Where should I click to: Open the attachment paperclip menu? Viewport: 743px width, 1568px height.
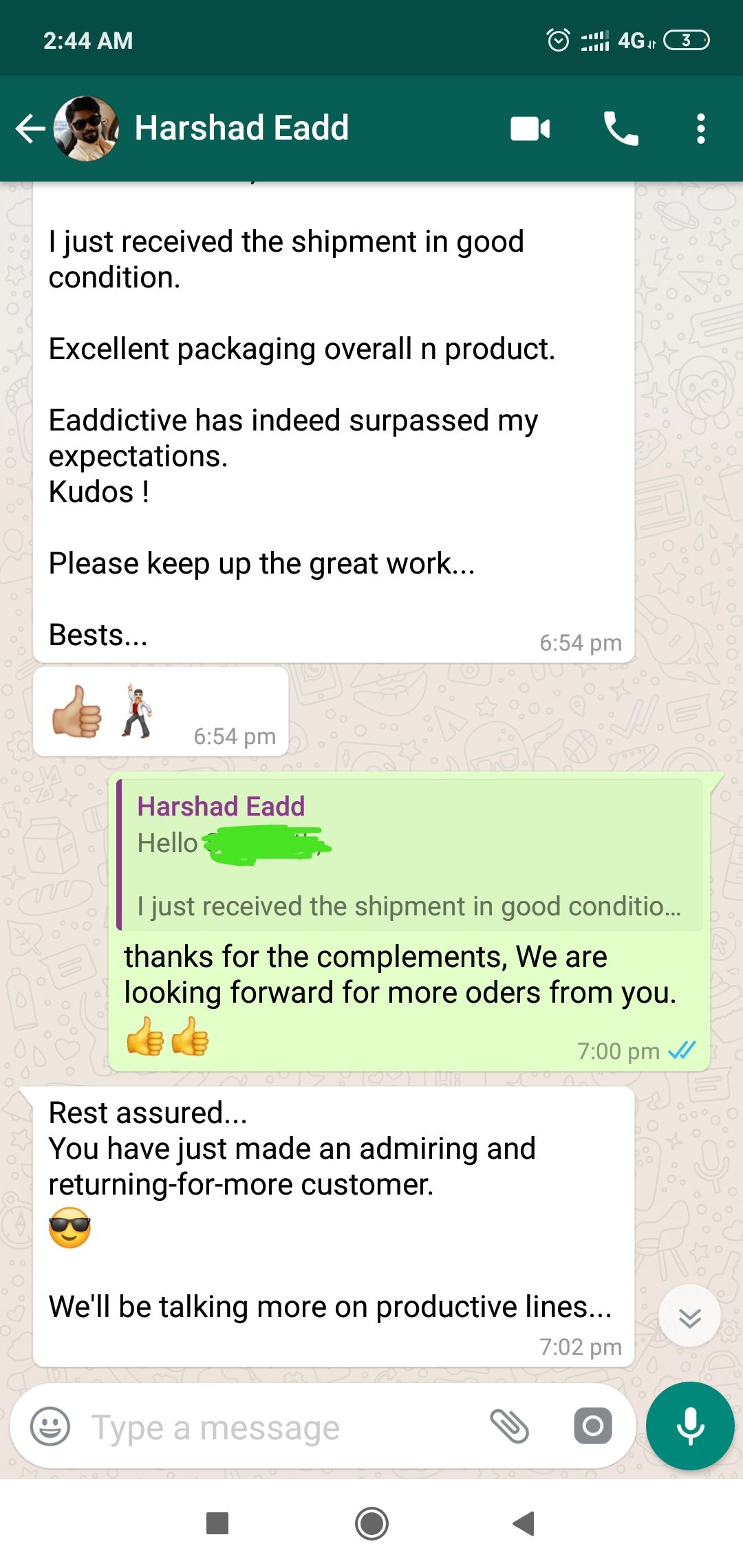coord(509,1426)
